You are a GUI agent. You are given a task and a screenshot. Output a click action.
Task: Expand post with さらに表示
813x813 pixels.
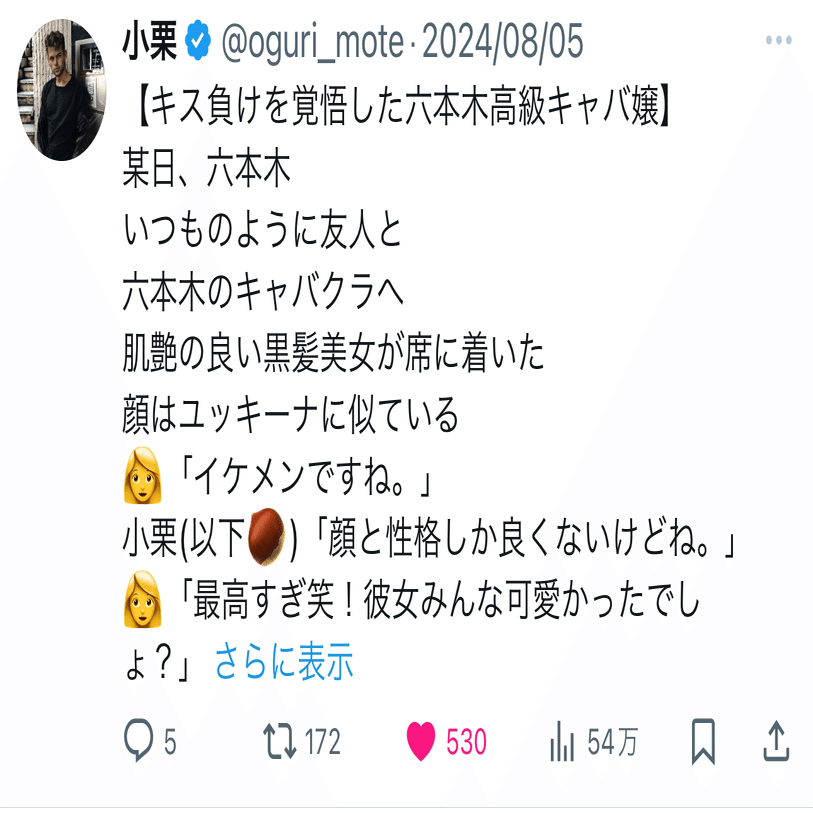[284, 662]
